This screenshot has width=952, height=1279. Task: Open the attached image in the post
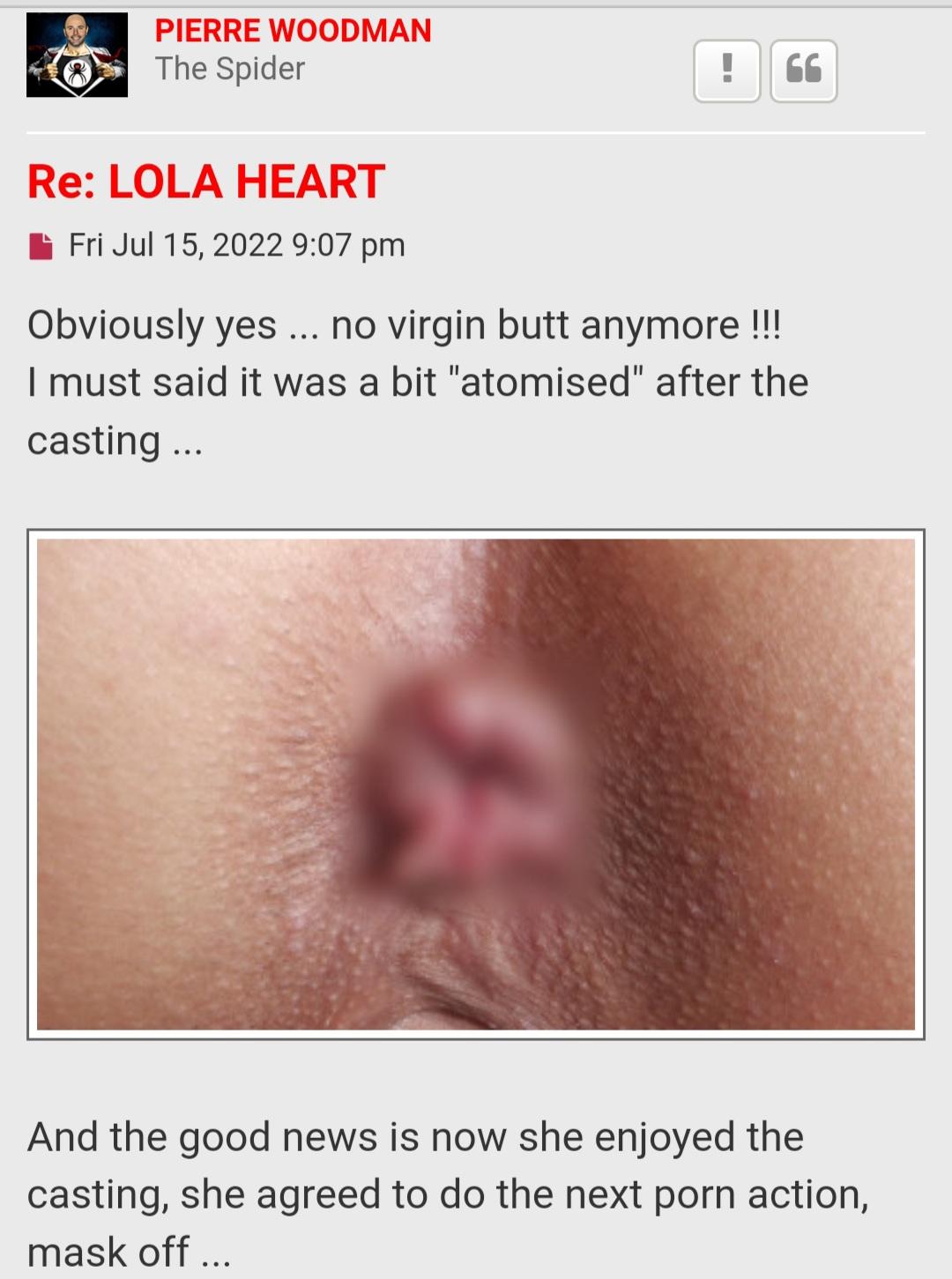[476, 784]
